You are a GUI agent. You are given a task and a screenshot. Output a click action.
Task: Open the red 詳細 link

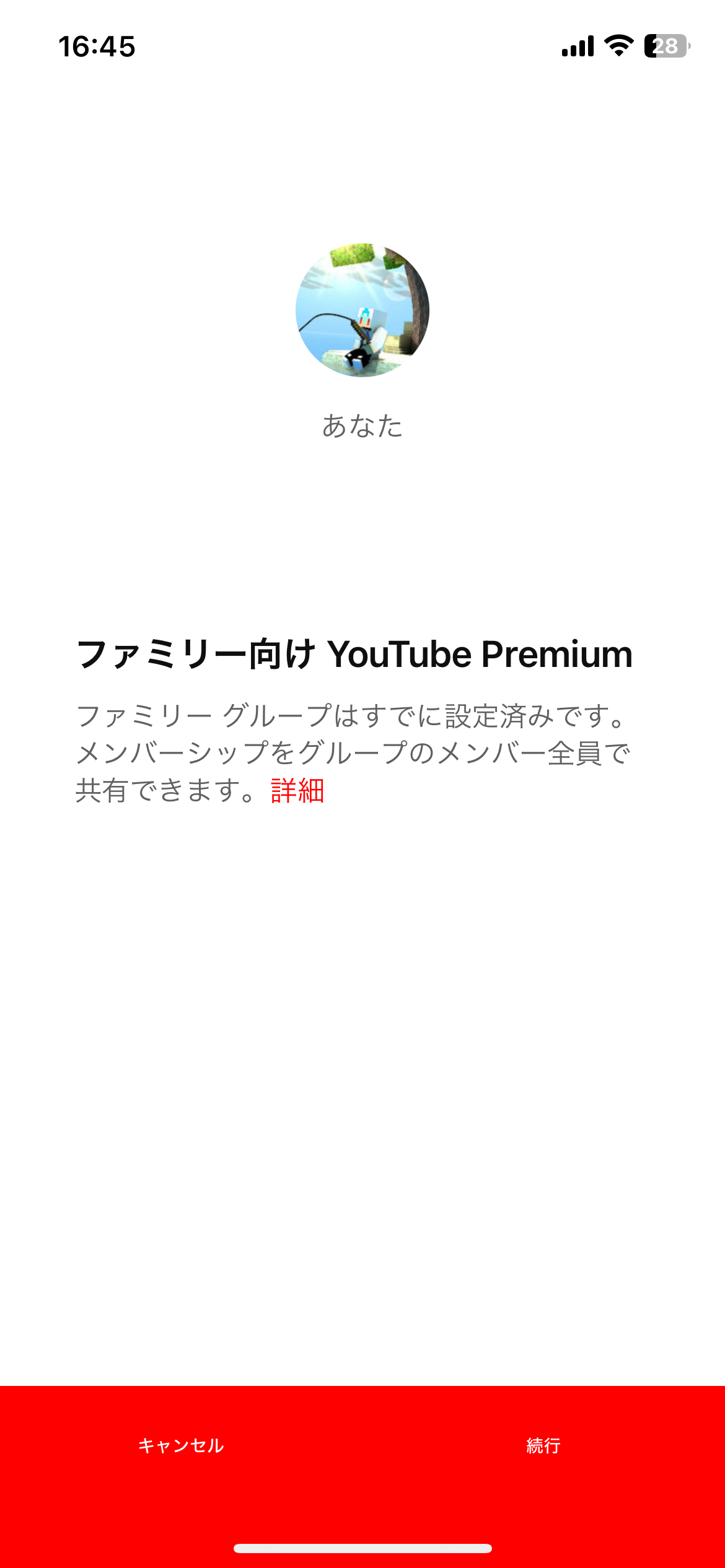coord(297,791)
